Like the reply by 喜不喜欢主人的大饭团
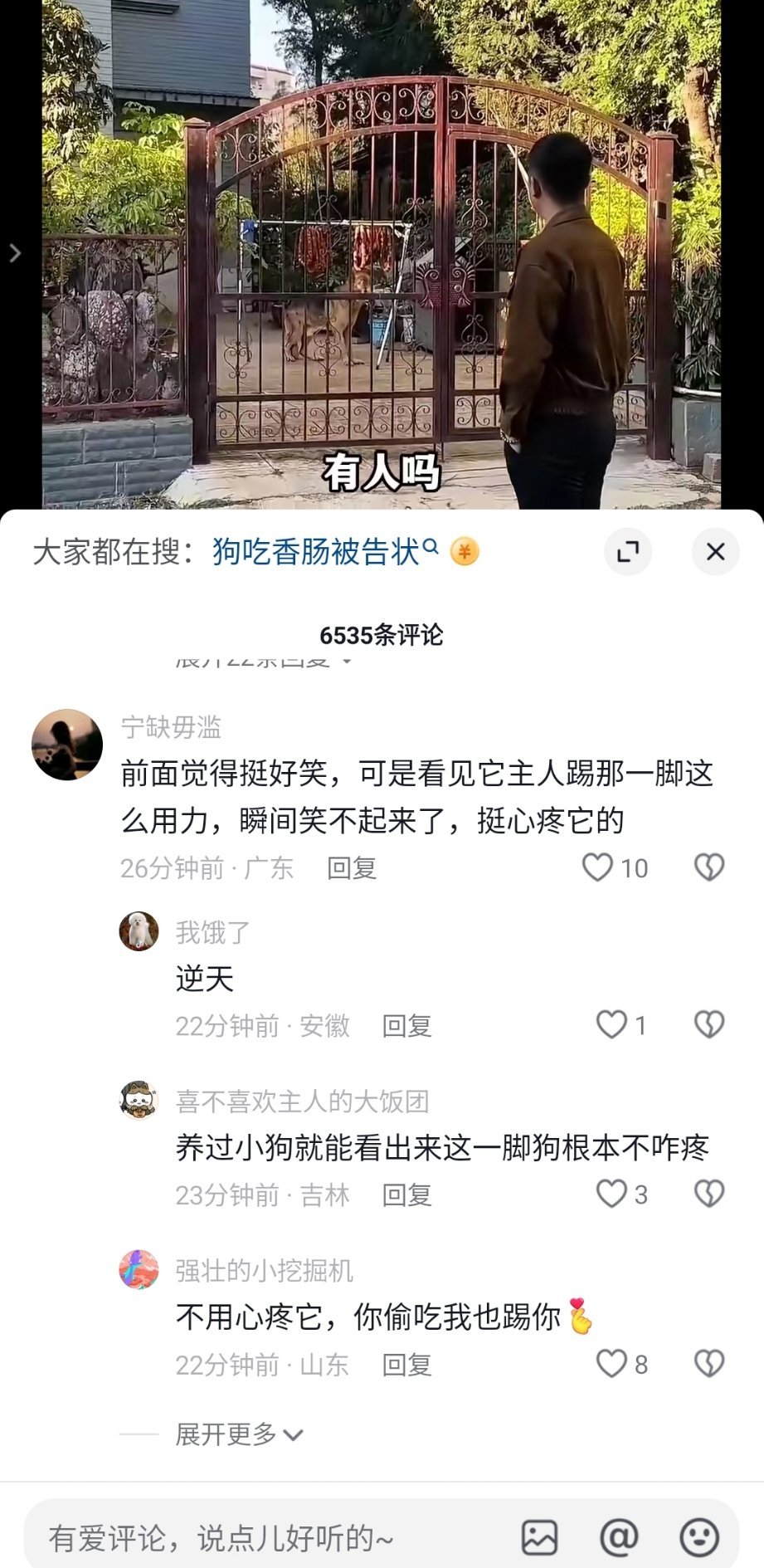Screen dimensions: 764x1568 pos(612,1194)
